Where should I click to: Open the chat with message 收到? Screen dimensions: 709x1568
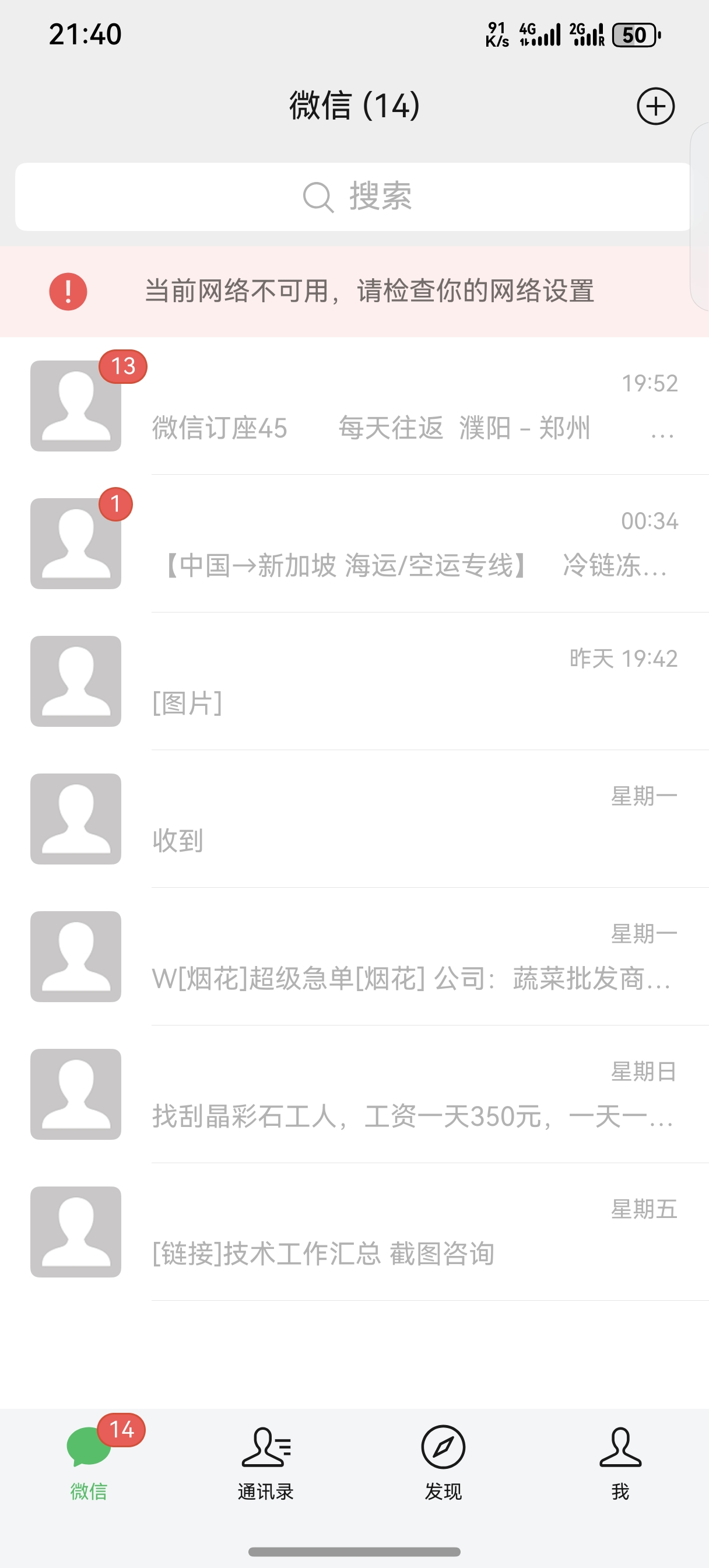point(389,818)
